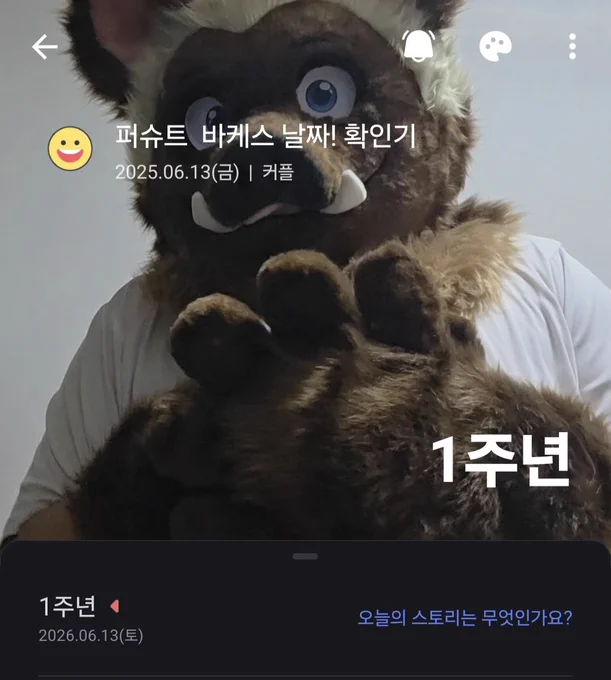Tap the smiley emoji icon
Viewport: 611px width, 680px height.
(x=70, y=148)
